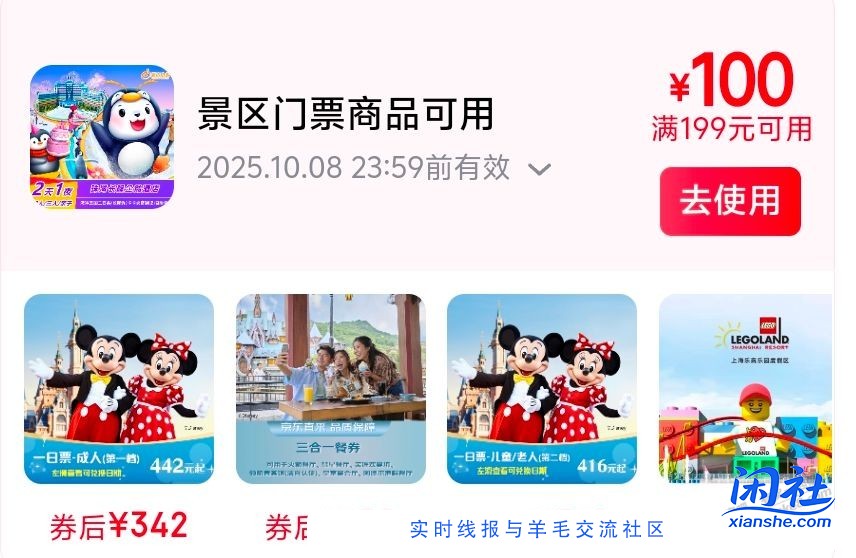Open the Disney adult one-day ticket card
This screenshot has height=558, width=856.
[119, 389]
